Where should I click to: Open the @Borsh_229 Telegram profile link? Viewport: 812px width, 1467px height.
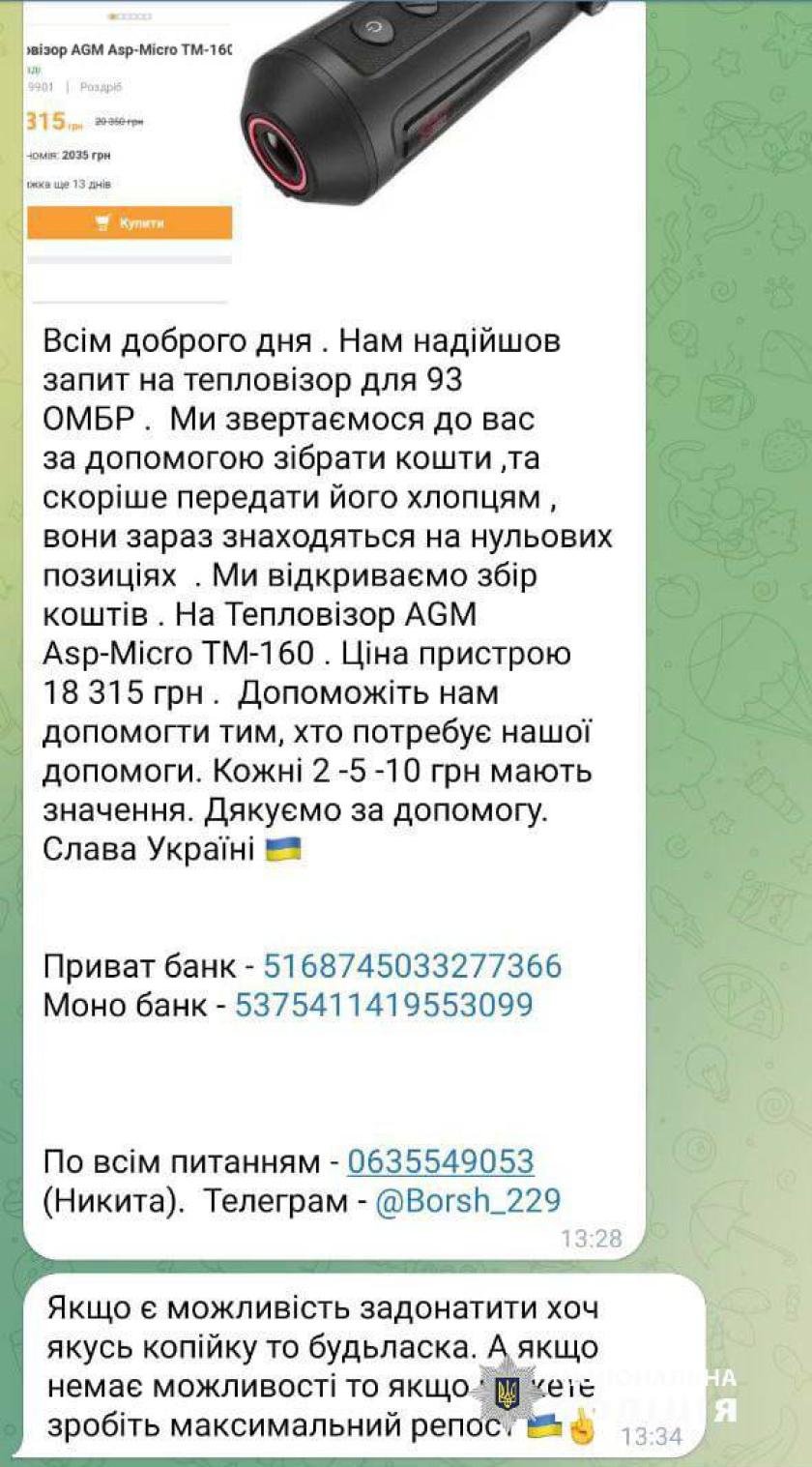(467, 1200)
